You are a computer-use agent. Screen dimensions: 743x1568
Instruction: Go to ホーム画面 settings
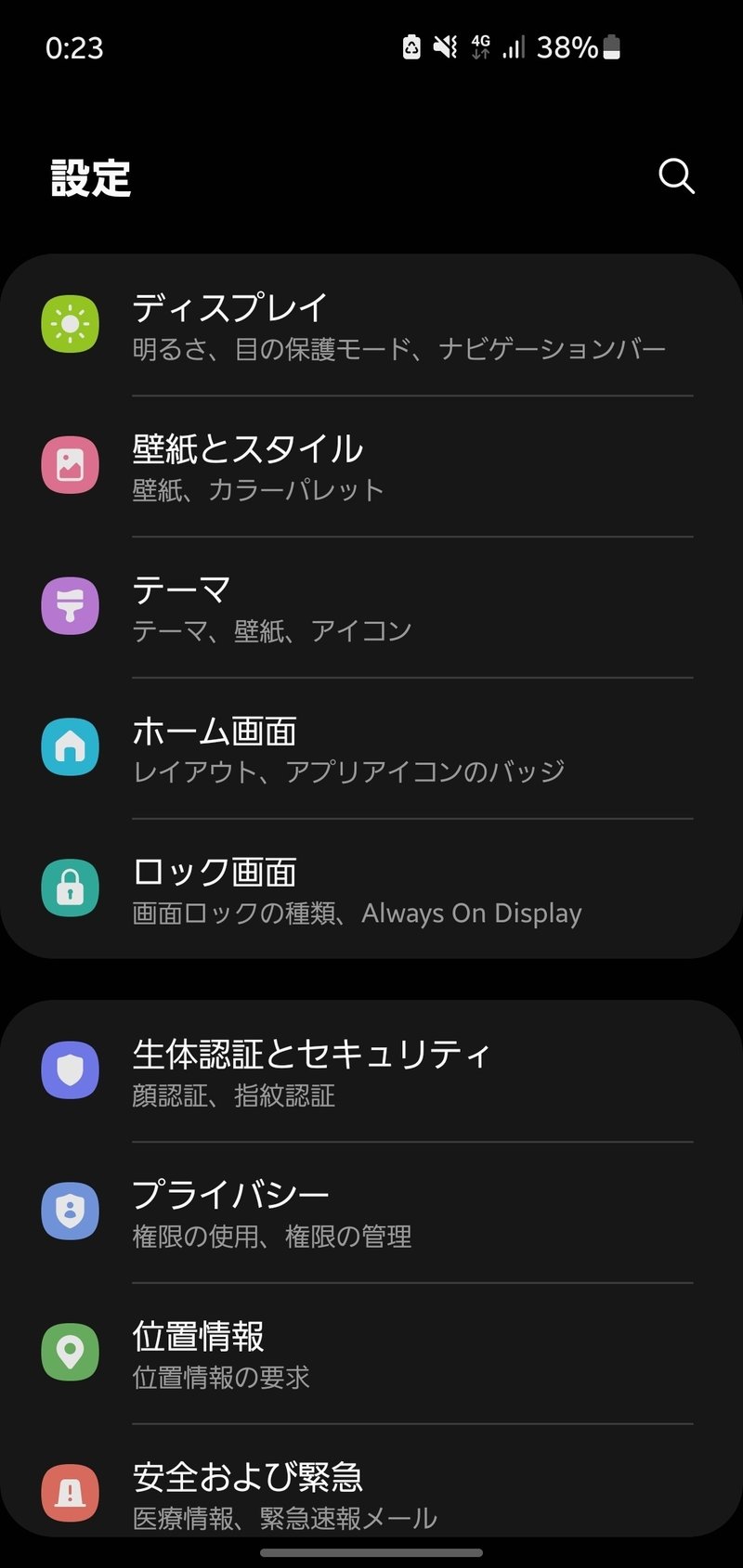371,748
